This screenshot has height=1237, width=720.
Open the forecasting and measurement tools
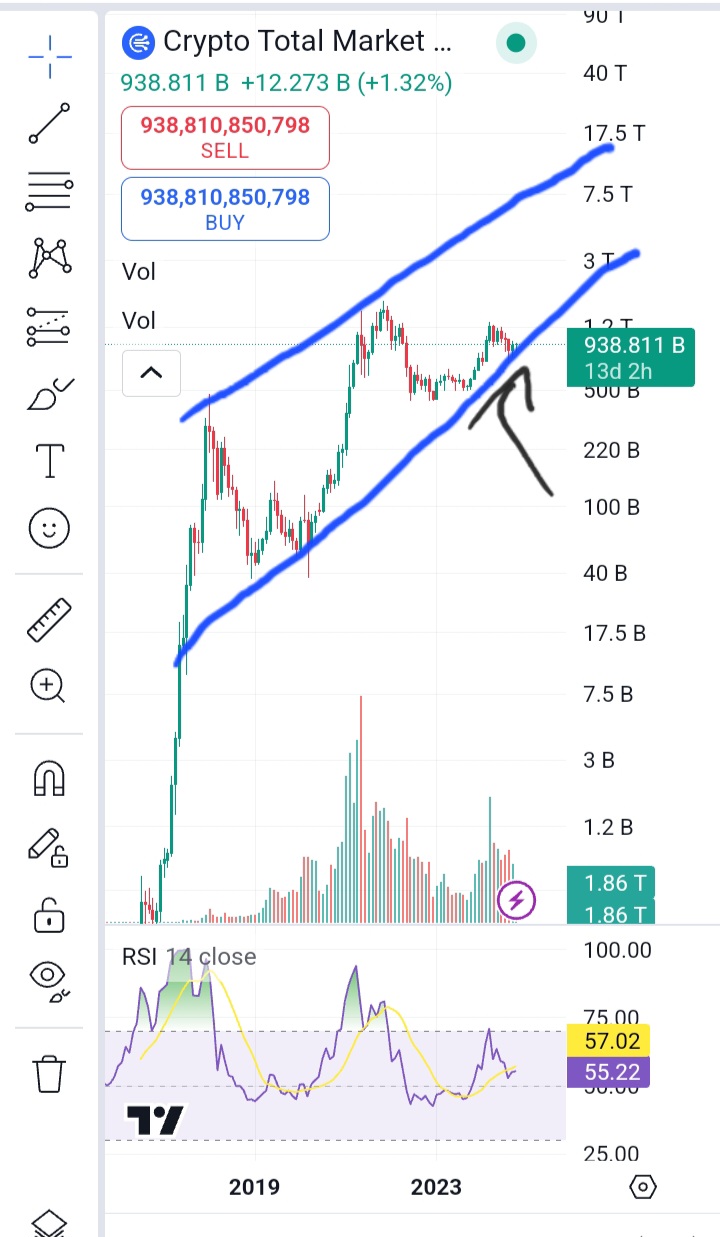tap(49, 327)
